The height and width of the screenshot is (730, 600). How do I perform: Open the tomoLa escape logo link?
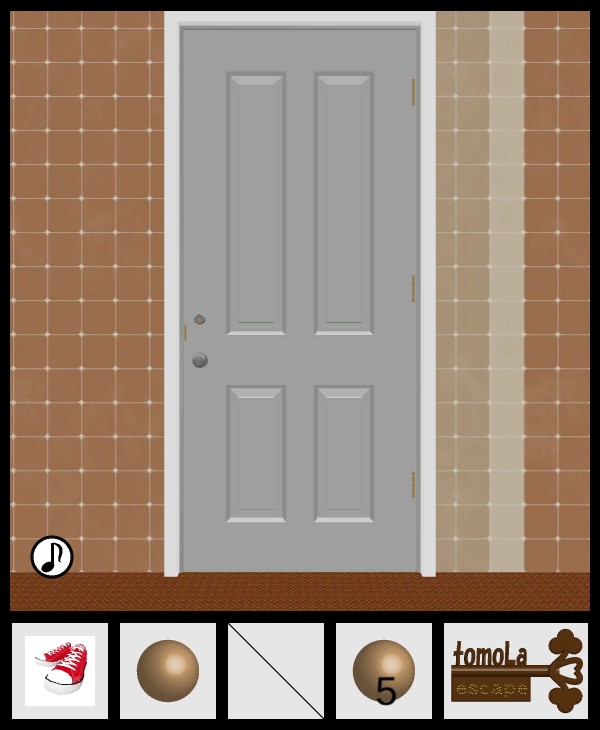(516, 670)
